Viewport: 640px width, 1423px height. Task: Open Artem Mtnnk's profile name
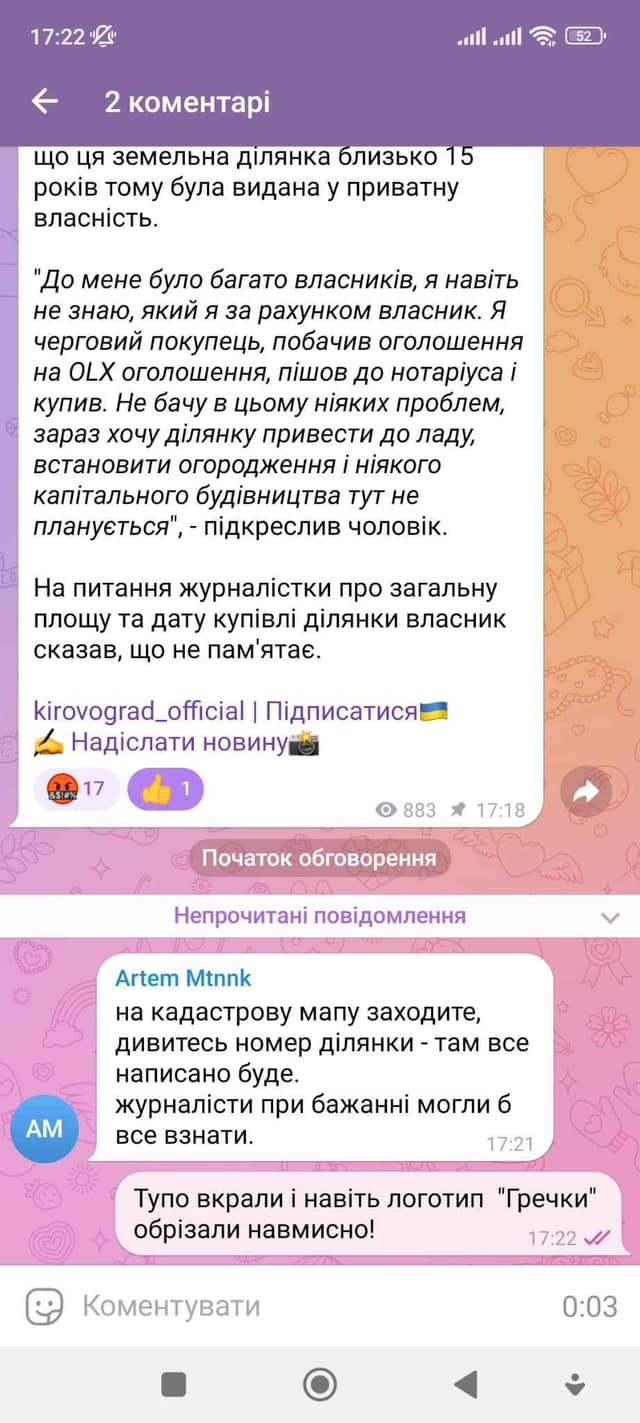[x=186, y=978]
